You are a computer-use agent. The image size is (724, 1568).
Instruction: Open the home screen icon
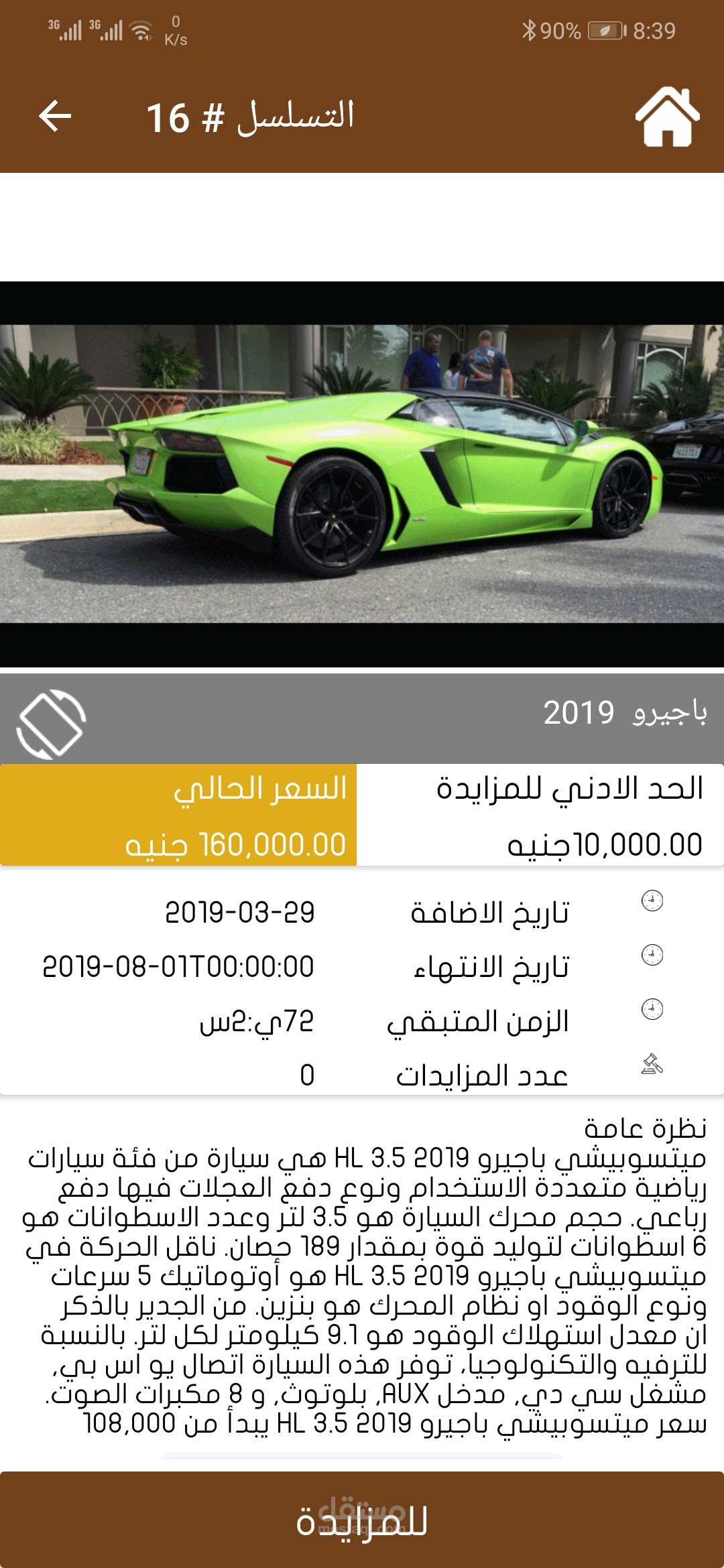[x=667, y=116]
